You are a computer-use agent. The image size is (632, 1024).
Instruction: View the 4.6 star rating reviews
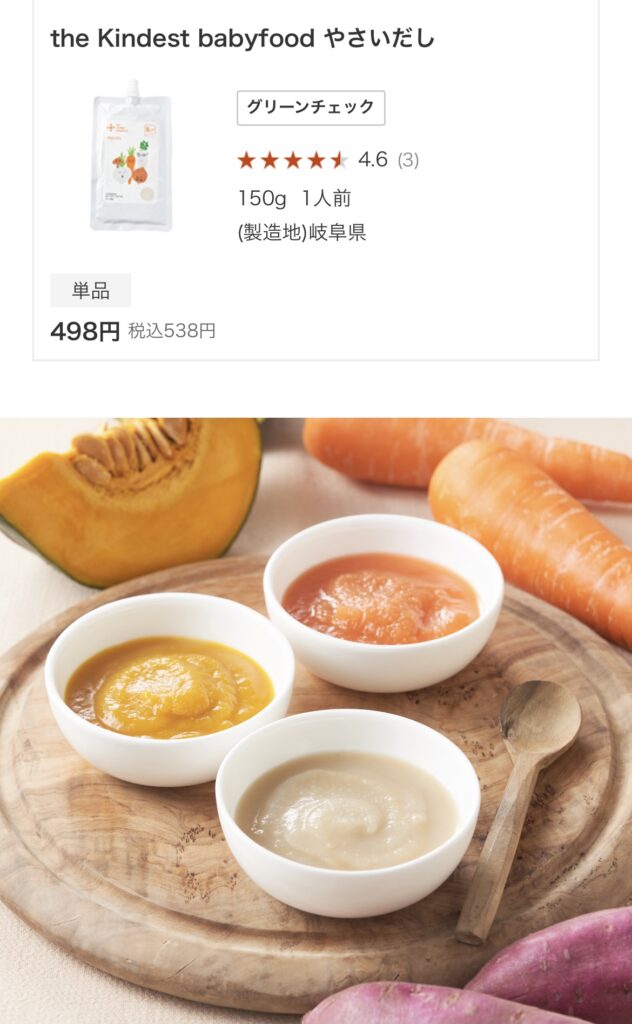(x=328, y=160)
